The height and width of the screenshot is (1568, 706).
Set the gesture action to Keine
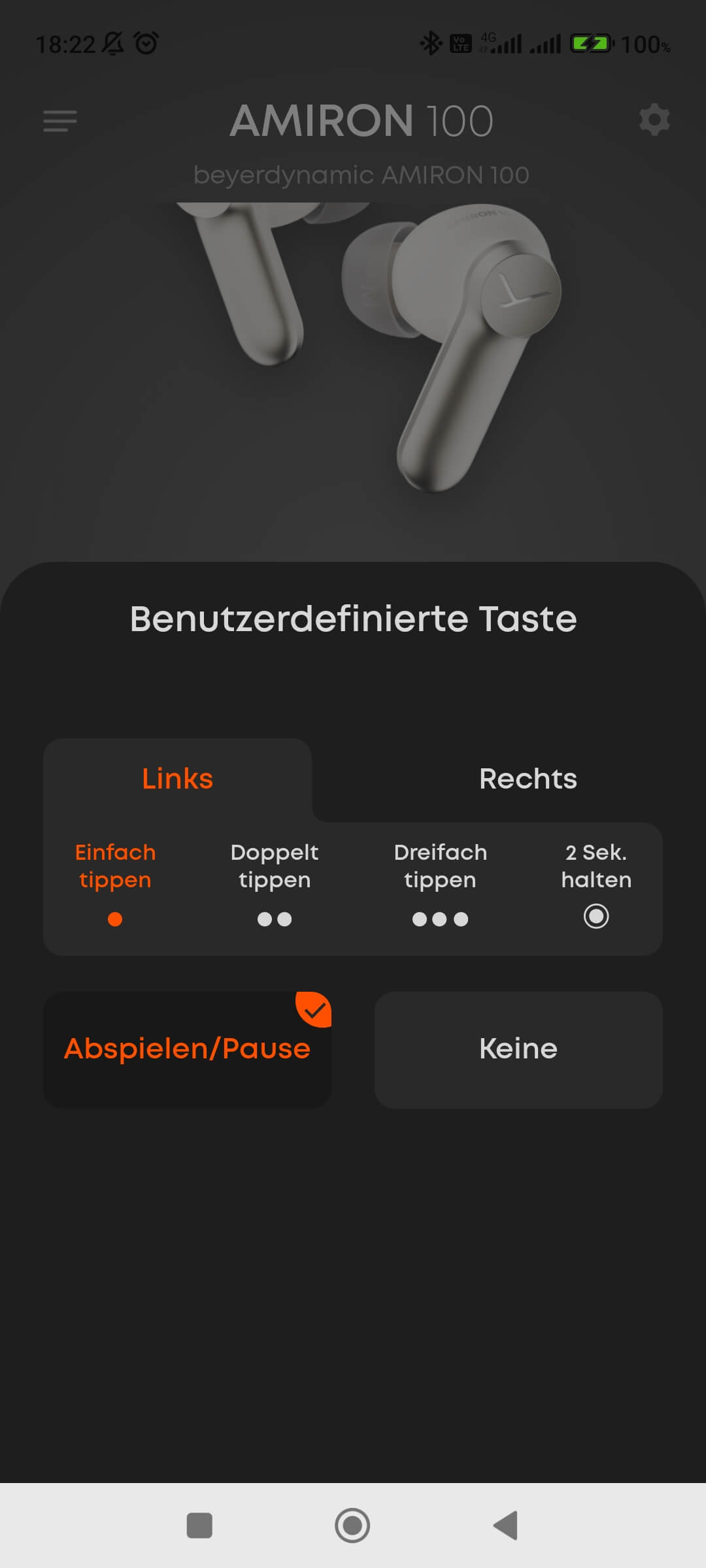click(x=518, y=1049)
